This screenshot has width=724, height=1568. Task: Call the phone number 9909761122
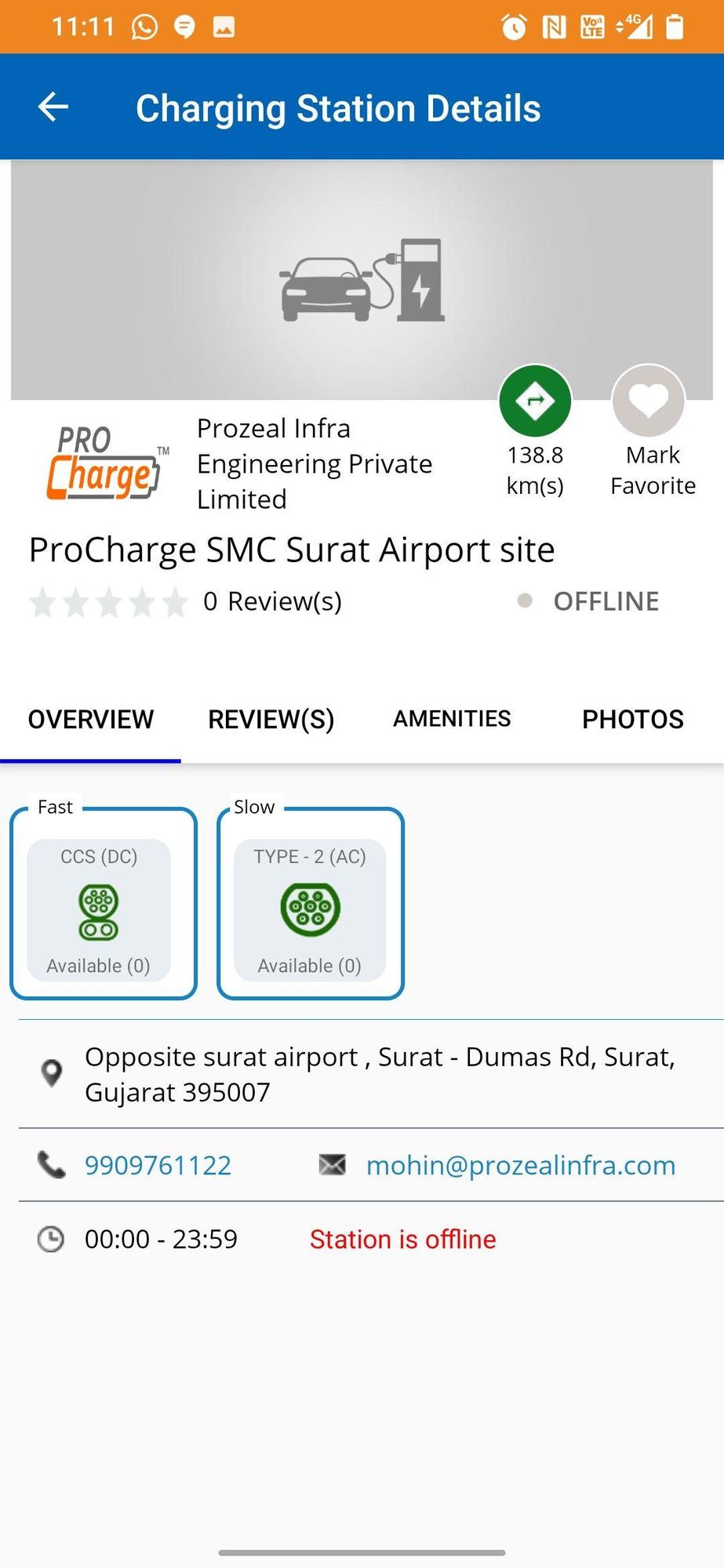[158, 1165]
